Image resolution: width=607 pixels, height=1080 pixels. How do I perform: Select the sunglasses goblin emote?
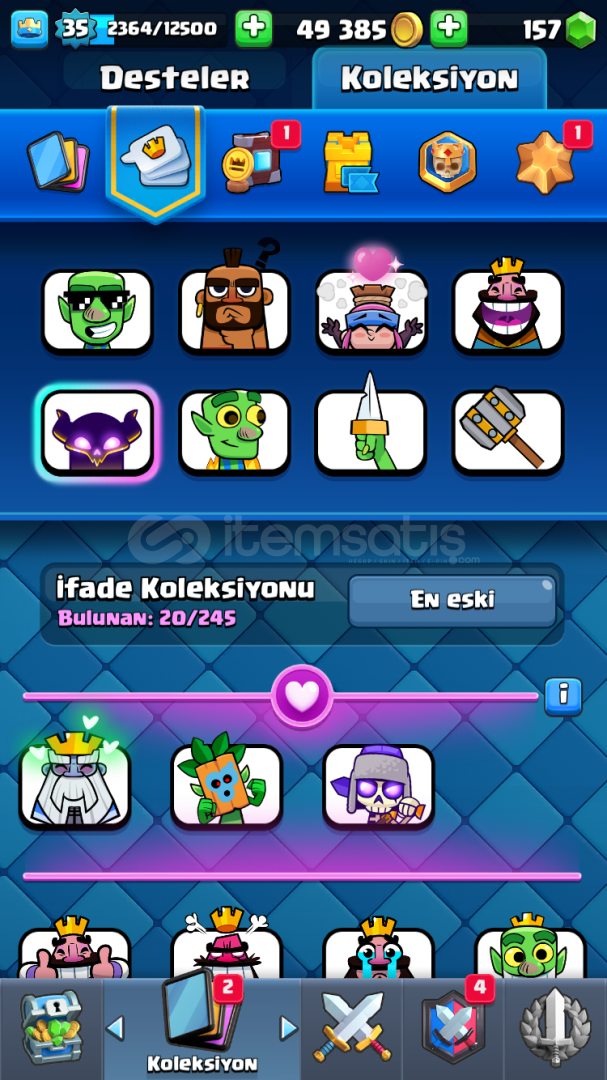(x=97, y=311)
